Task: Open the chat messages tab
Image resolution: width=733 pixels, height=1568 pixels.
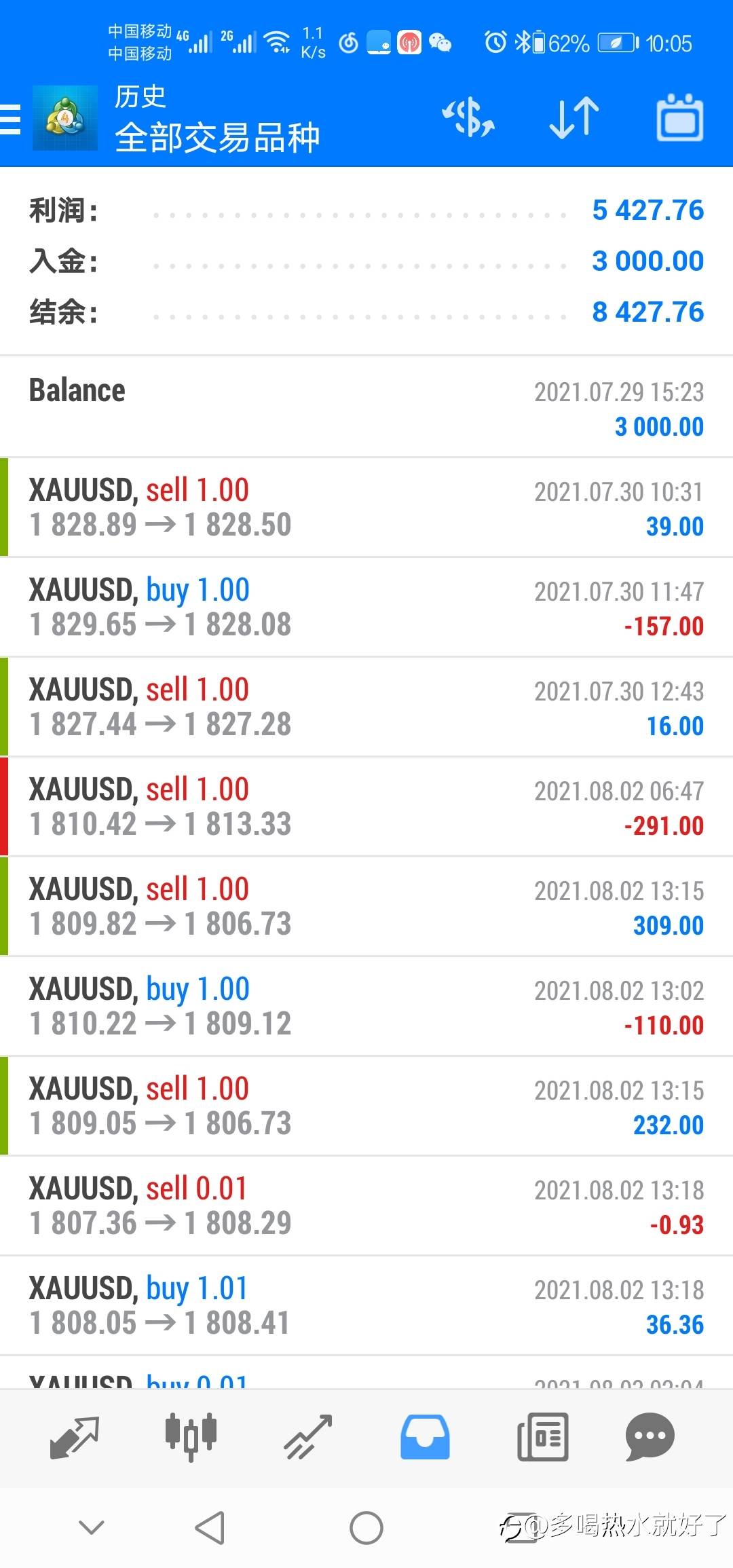Action: tap(650, 1437)
